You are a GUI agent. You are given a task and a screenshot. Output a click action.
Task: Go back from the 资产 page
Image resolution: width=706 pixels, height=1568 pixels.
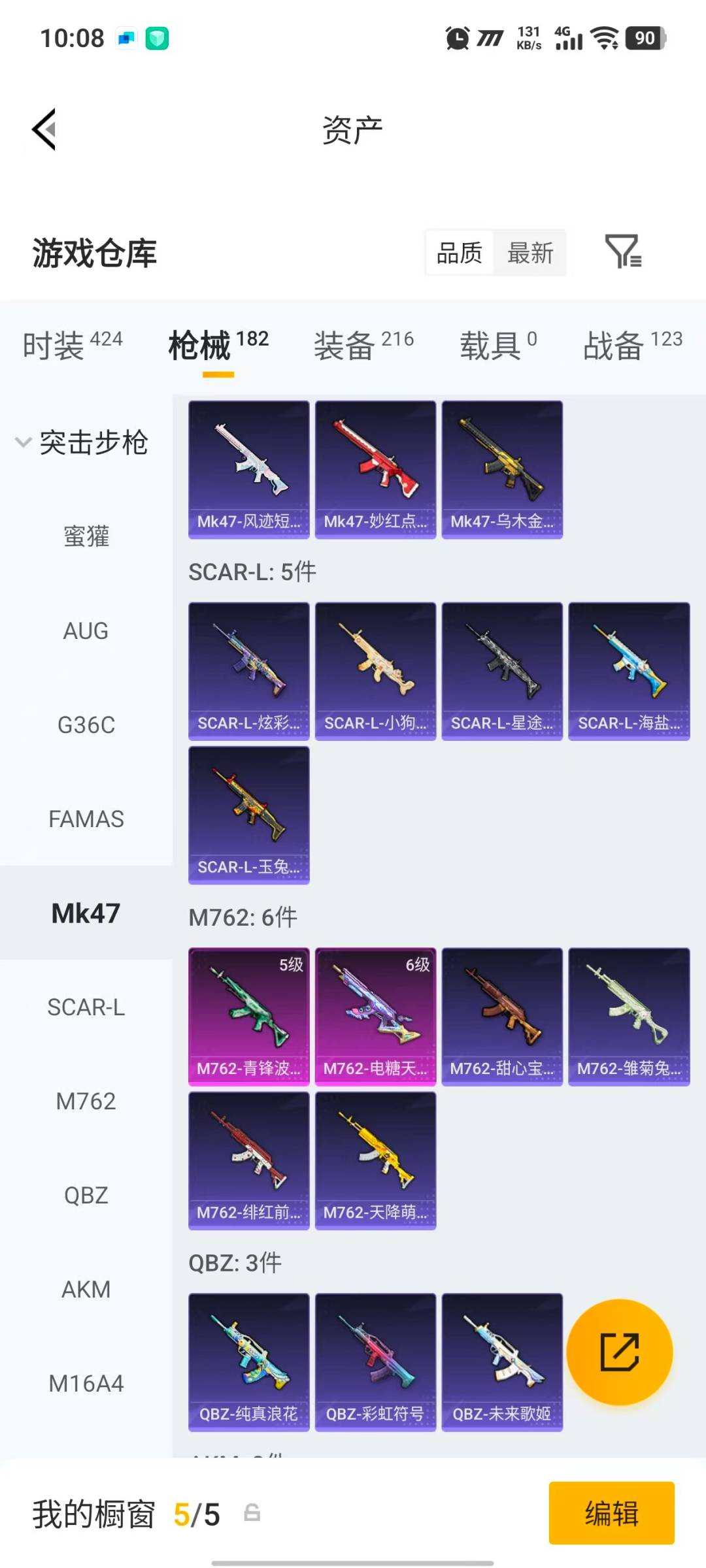point(44,129)
